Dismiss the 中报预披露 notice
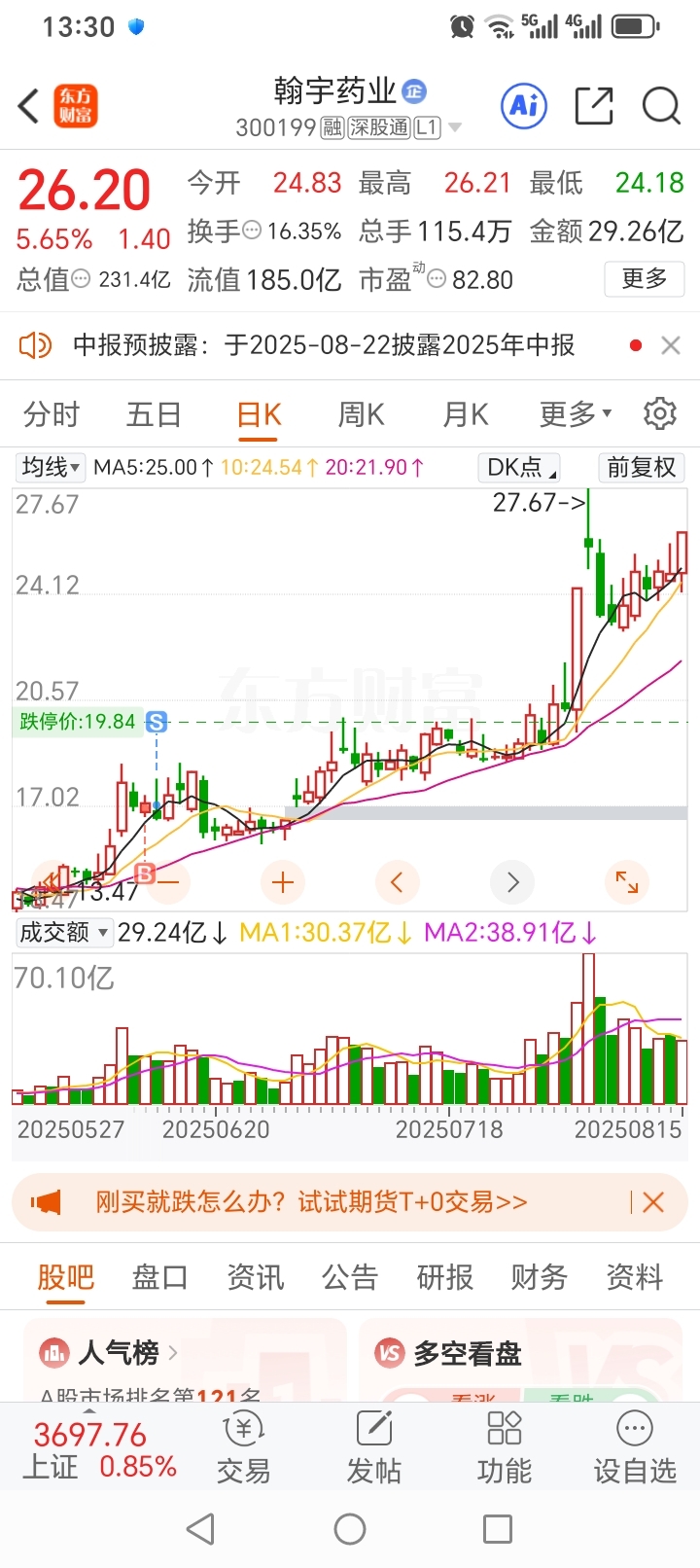Screen dimensions: 700x1568 click(670, 345)
